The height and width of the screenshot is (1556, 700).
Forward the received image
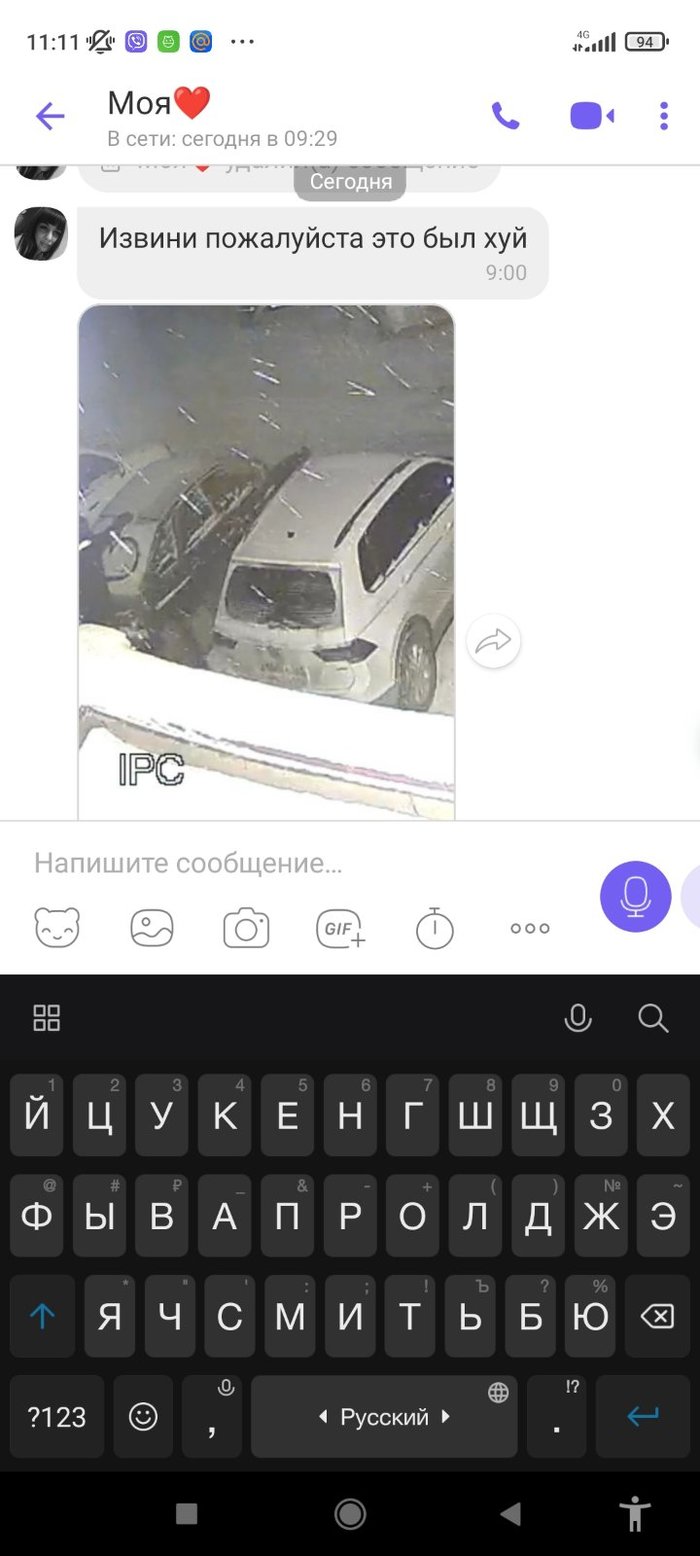[x=493, y=641]
